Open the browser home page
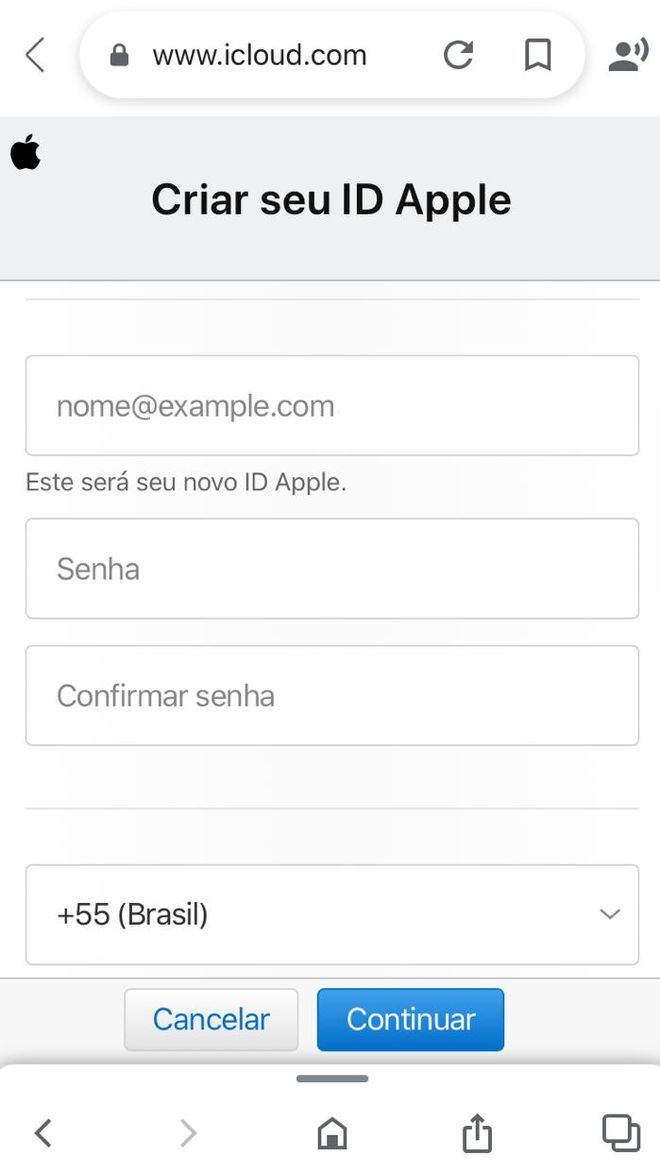Viewport: 660px width, 1173px height. tap(332, 1133)
